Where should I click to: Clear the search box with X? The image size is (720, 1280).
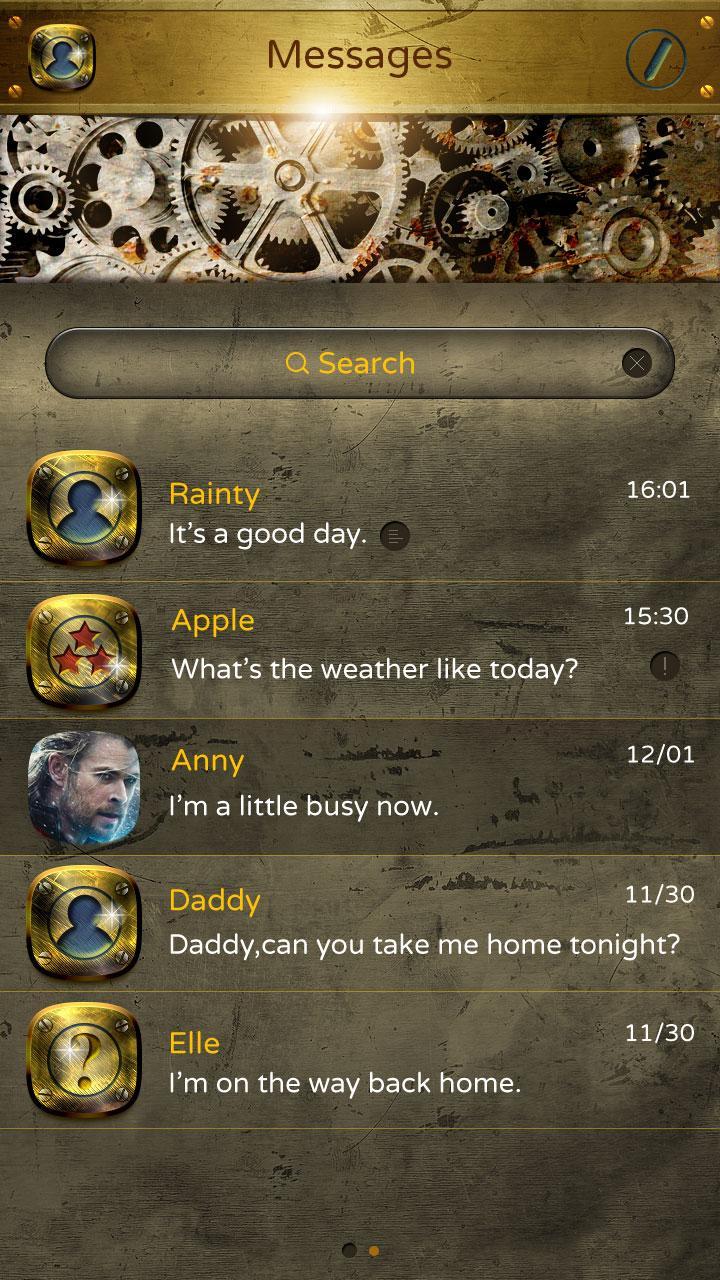(637, 363)
